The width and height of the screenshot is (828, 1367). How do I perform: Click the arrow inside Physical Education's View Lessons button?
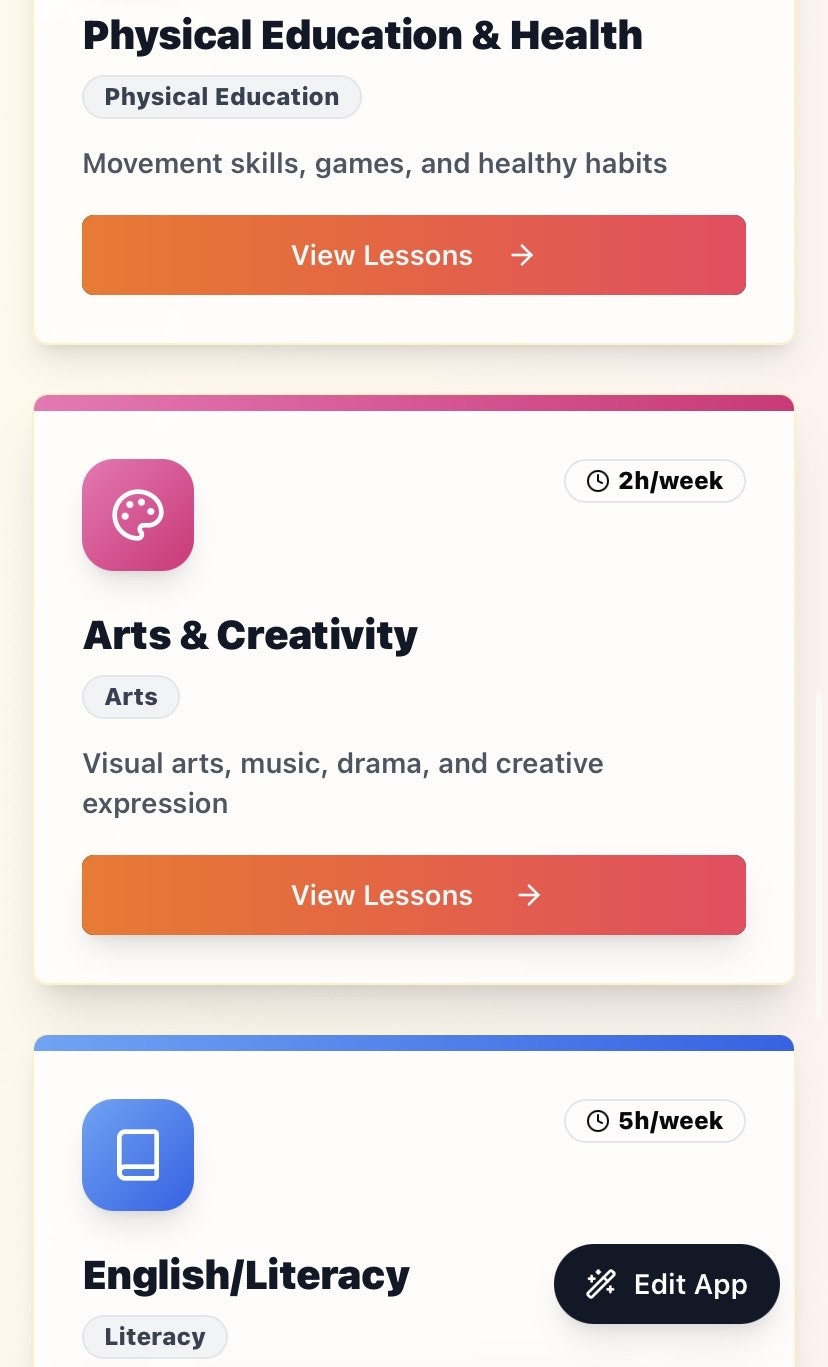522,255
